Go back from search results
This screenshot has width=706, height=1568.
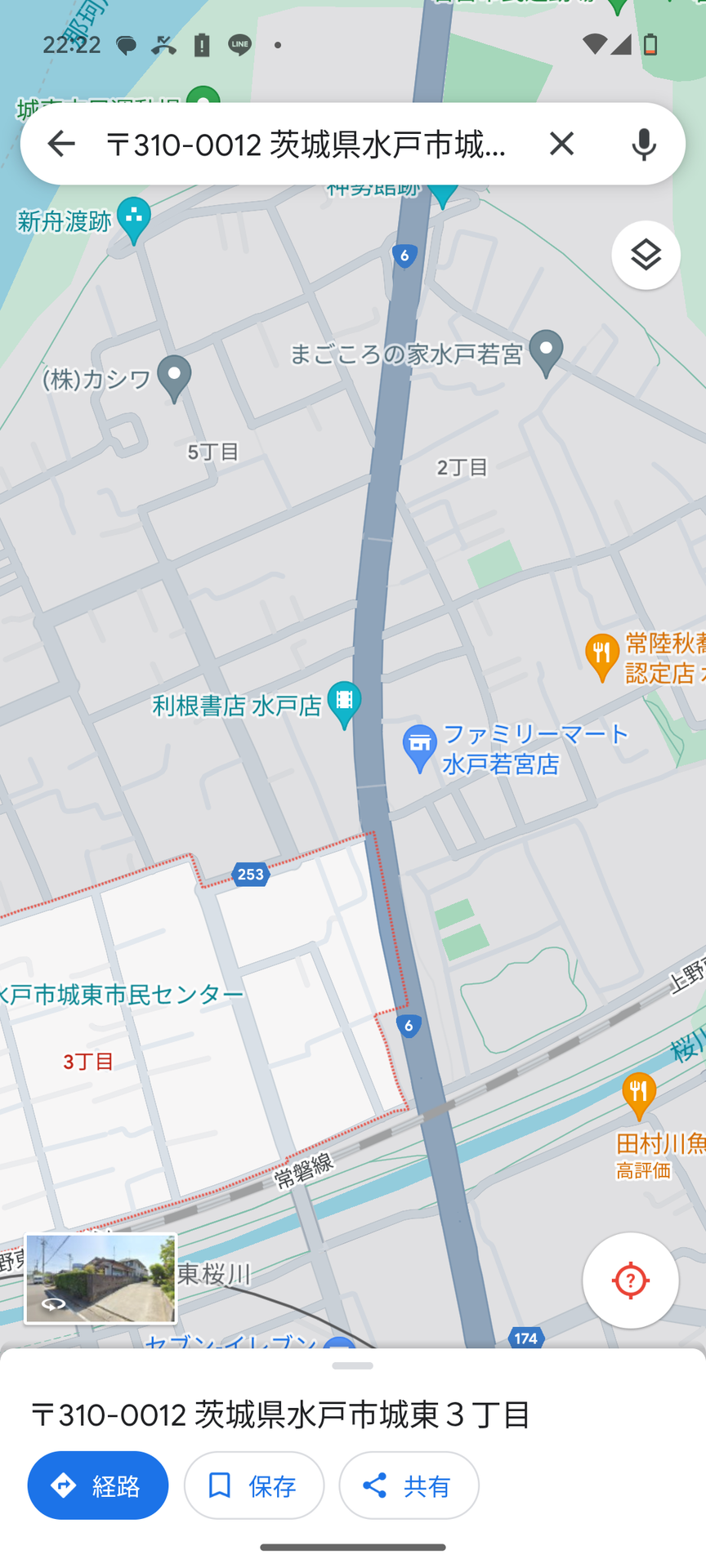[x=60, y=144]
